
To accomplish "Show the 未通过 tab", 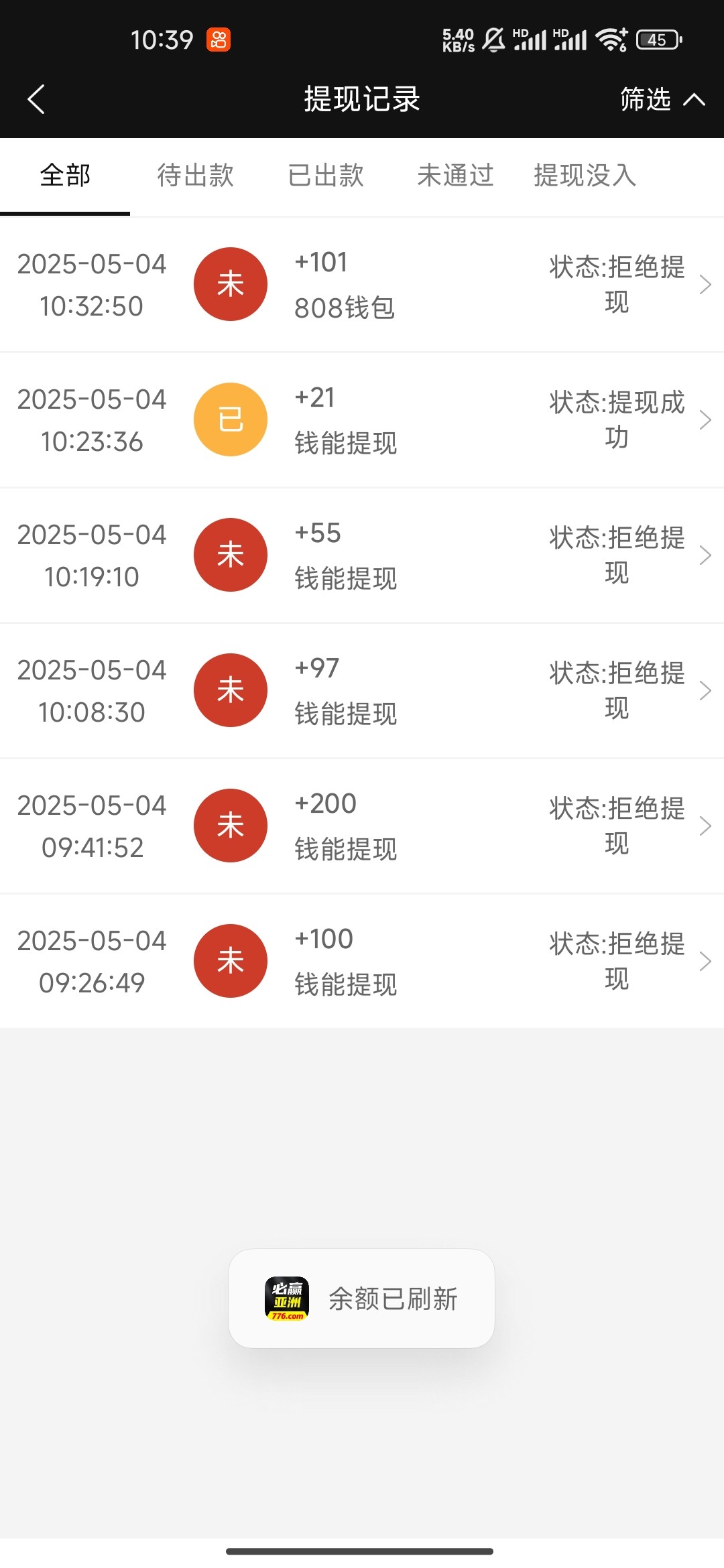I will tap(455, 176).
